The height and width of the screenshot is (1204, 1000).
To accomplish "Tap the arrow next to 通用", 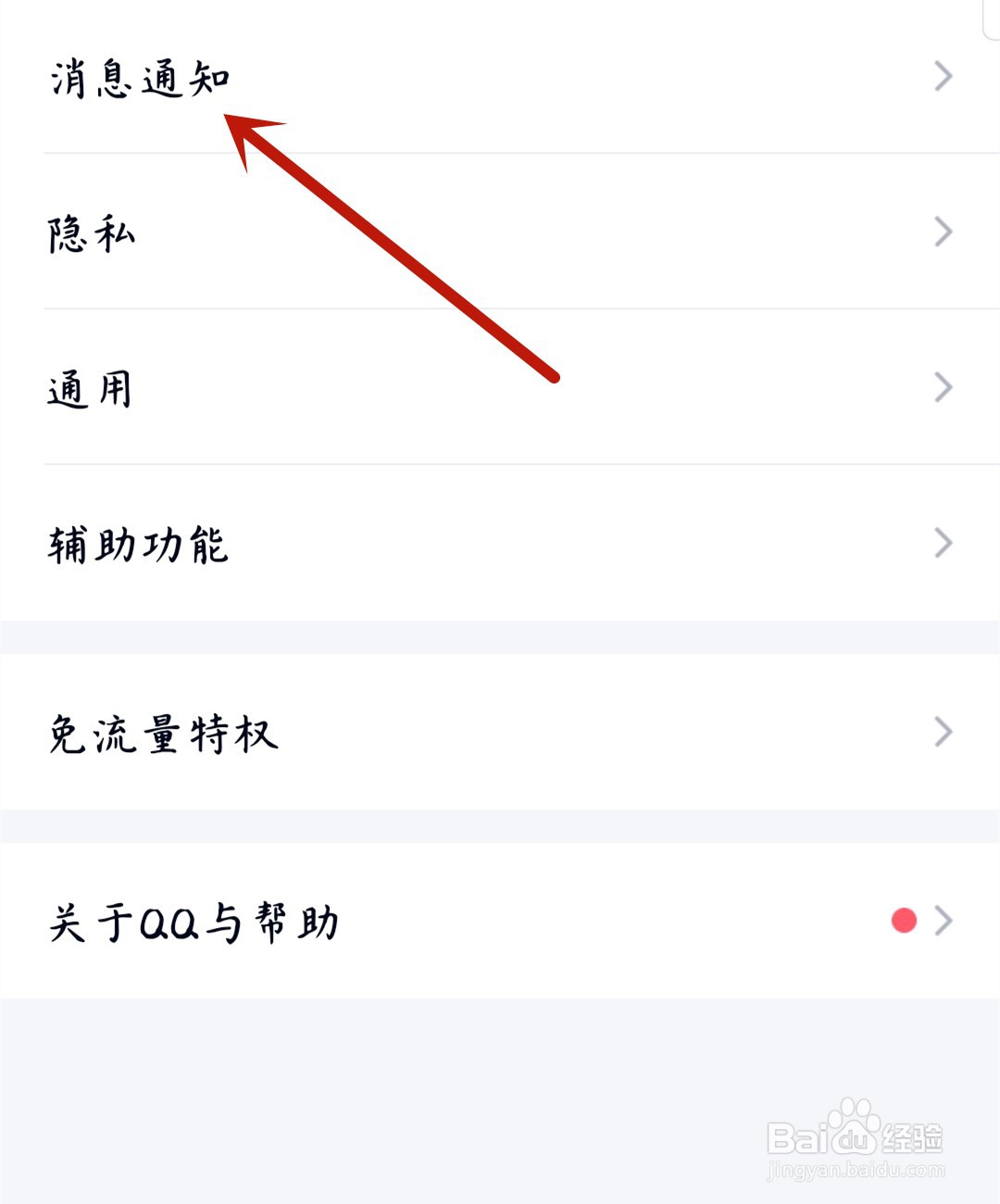I will [x=942, y=386].
